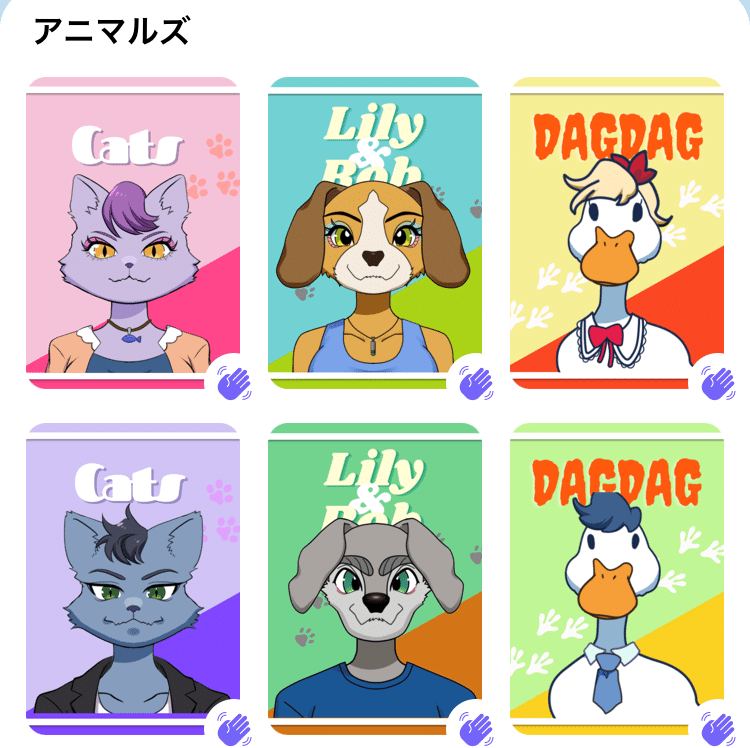
Task: Select the Lily & Bob grey dog card
Action: click(374, 578)
